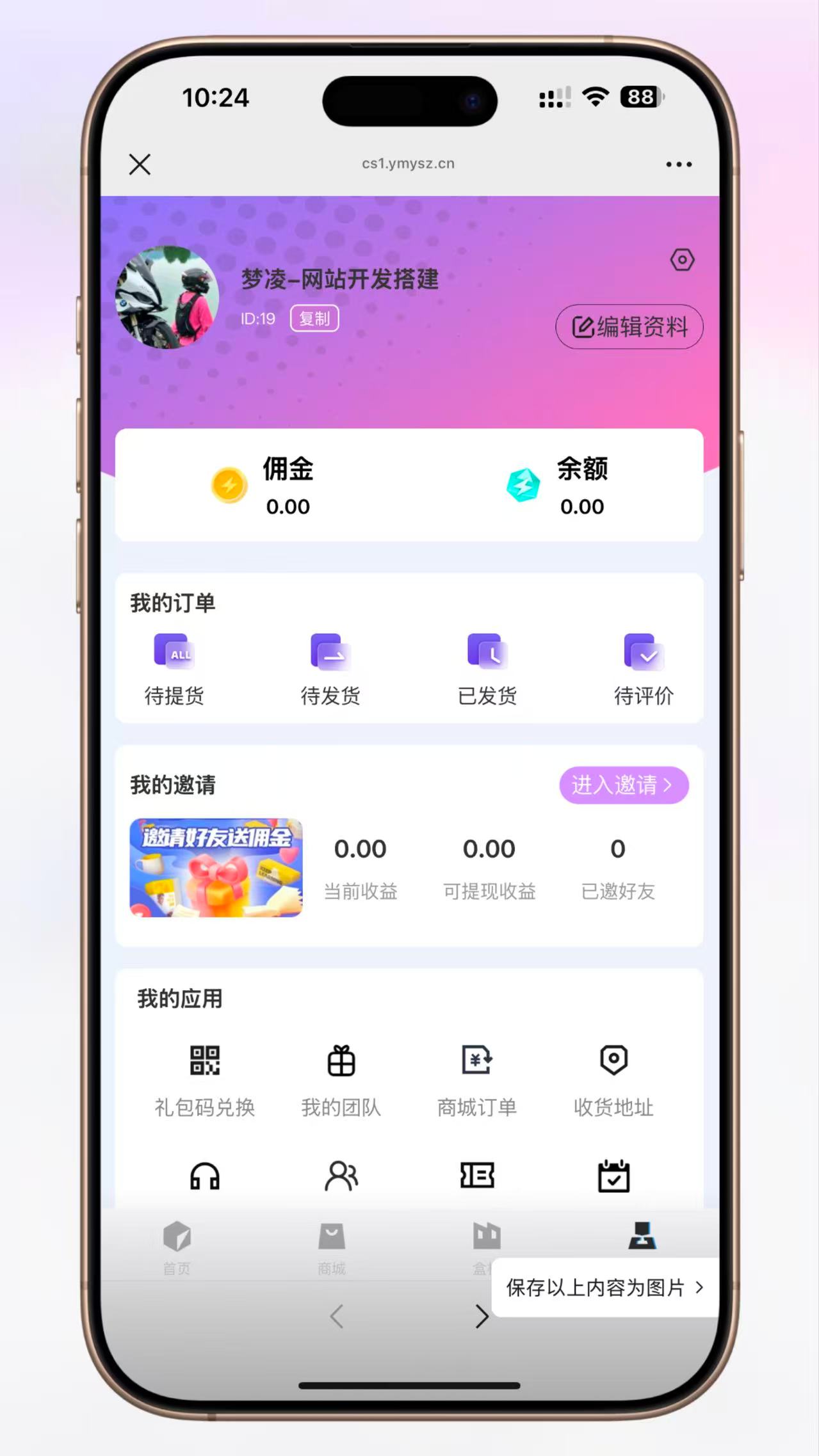819x1456 pixels.
Task: Open the 邀请好友送佣金 banner
Action: [216, 868]
